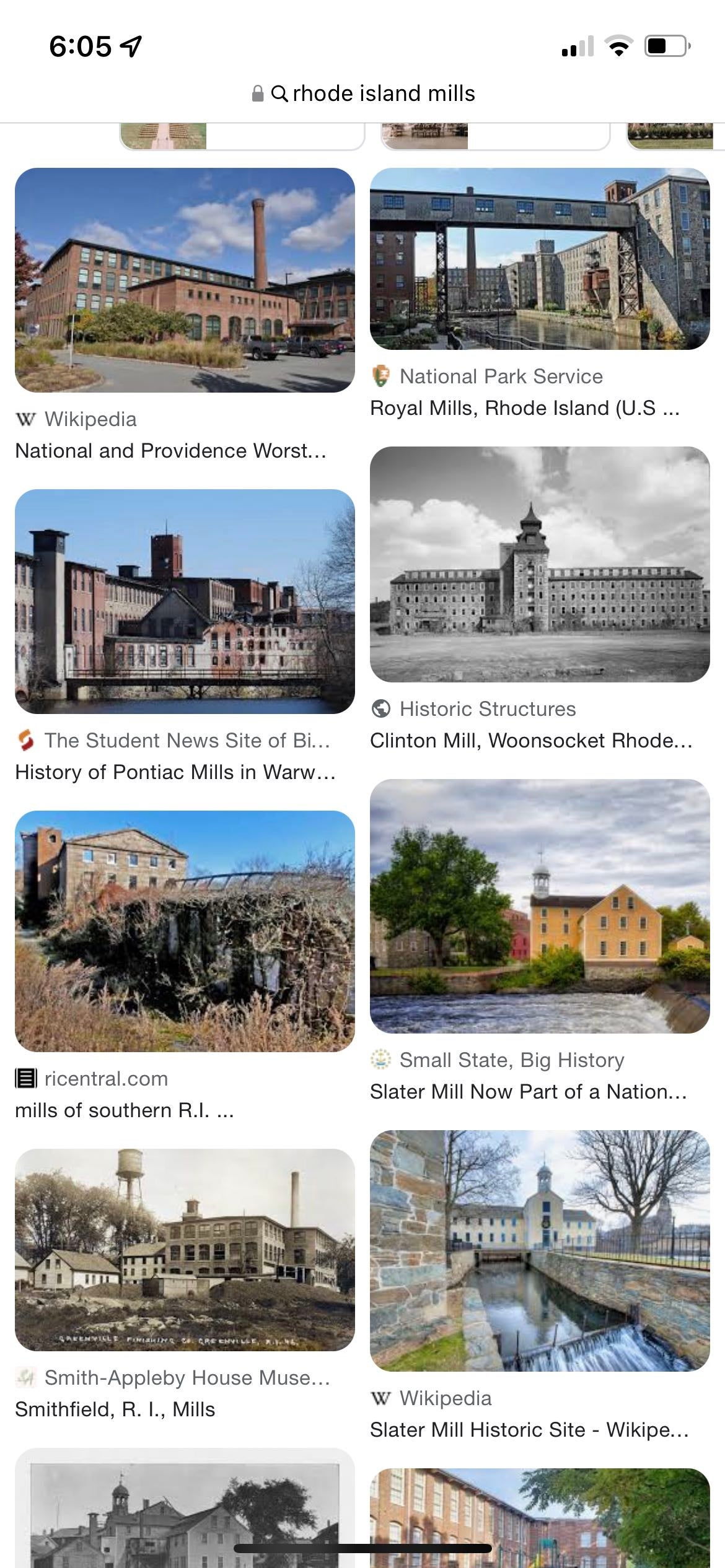Tap the address bar showing rhode island mills

[363, 94]
